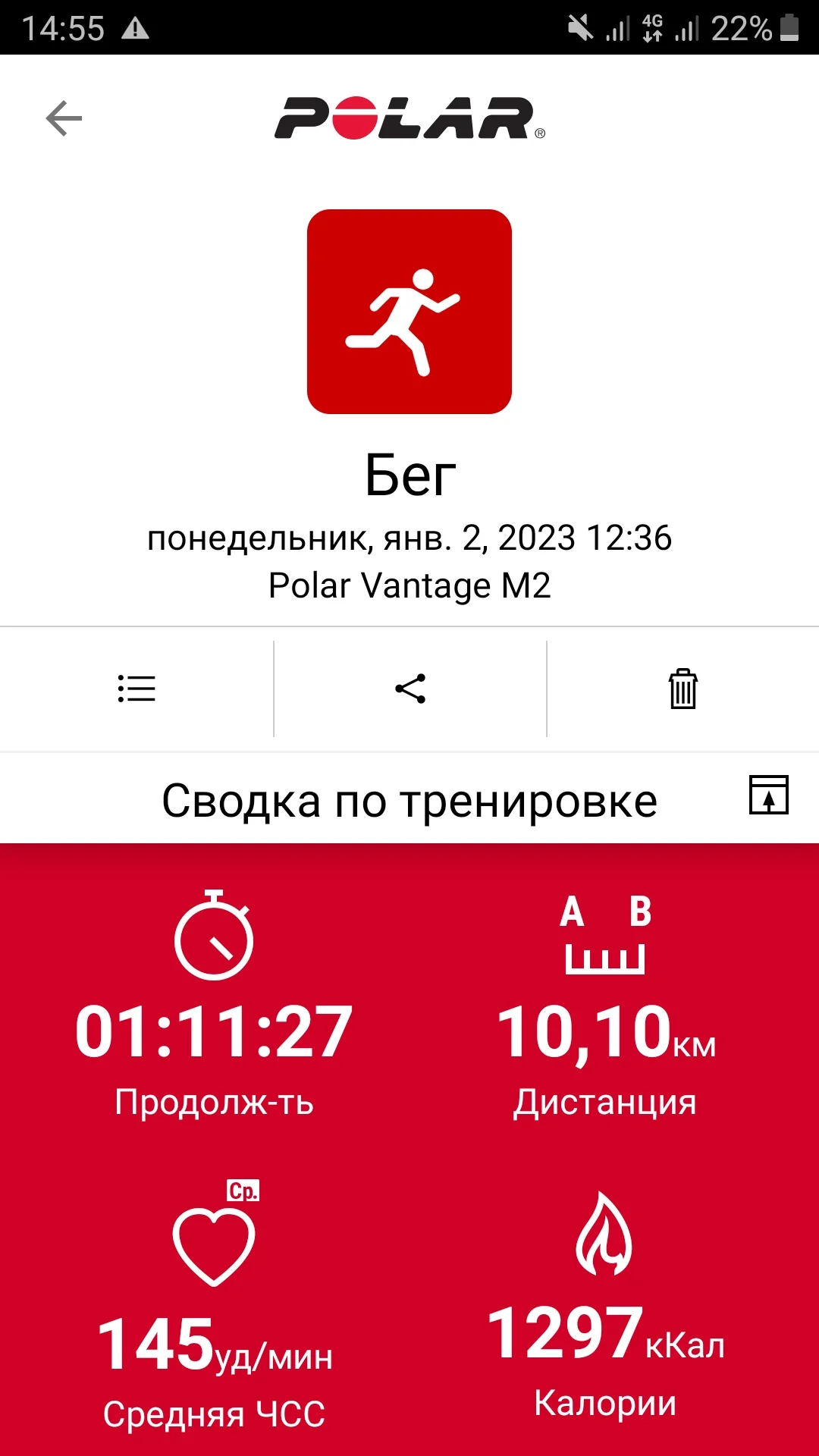The image size is (819, 1456).
Task: Share this running session
Action: click(x=410, y=689)
